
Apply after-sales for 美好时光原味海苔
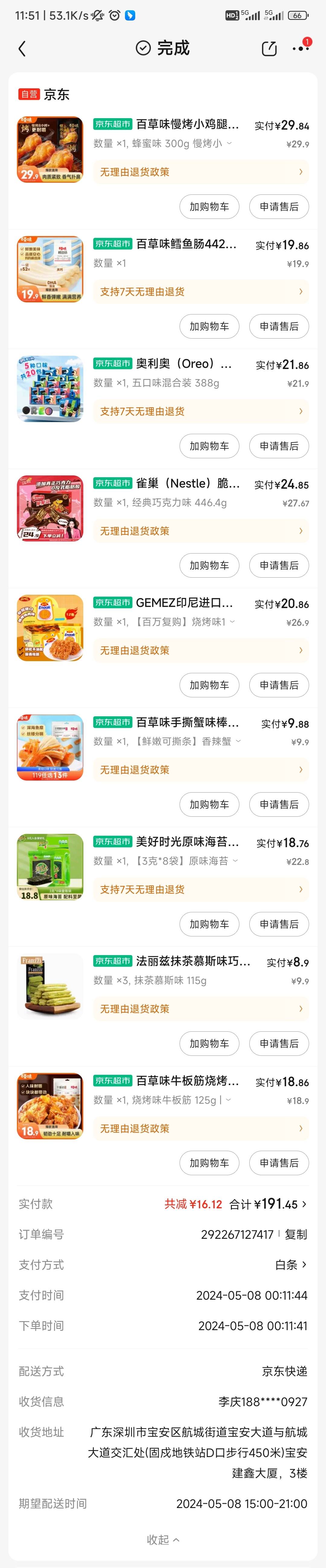click(x=279, y=924)
